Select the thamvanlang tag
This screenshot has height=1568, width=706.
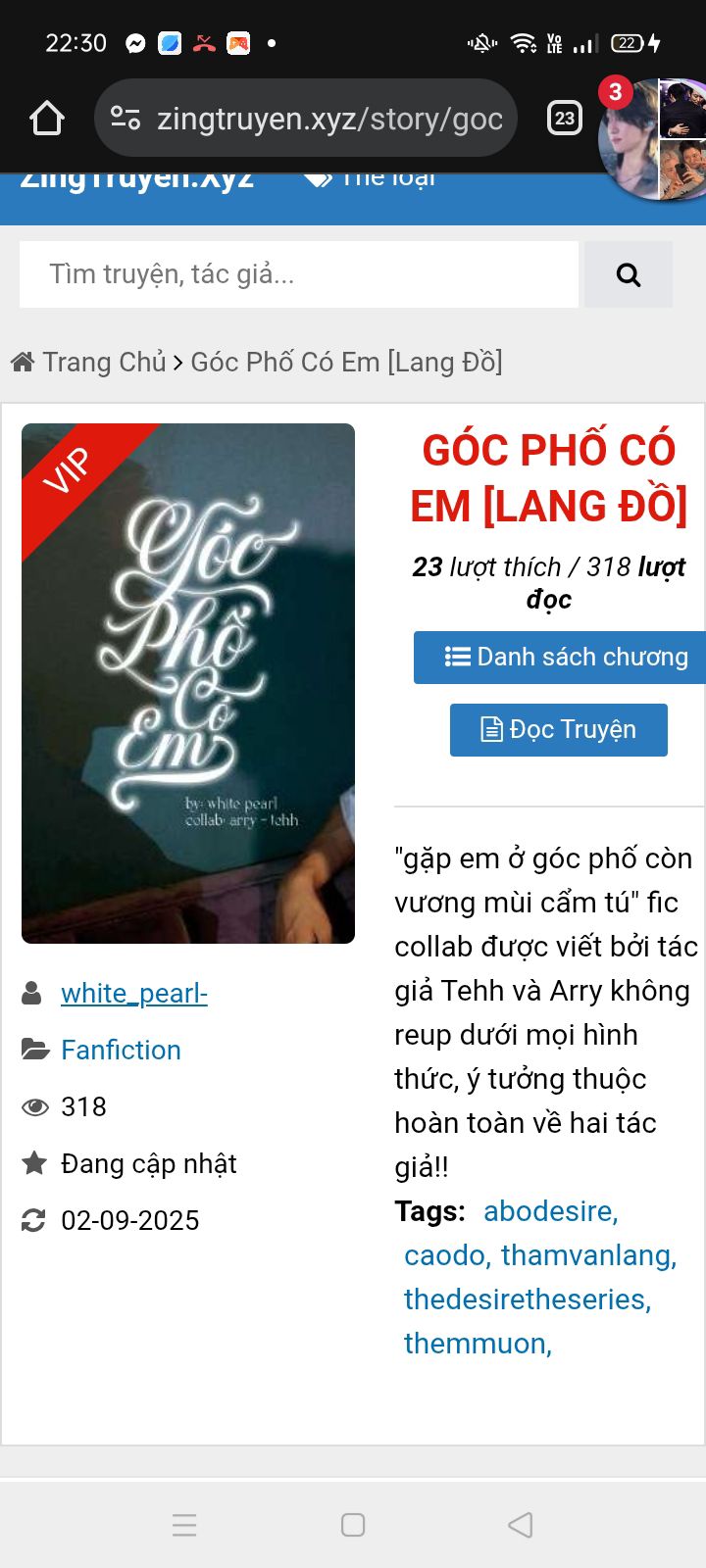pyautogui.click(x=589, y=1255)
